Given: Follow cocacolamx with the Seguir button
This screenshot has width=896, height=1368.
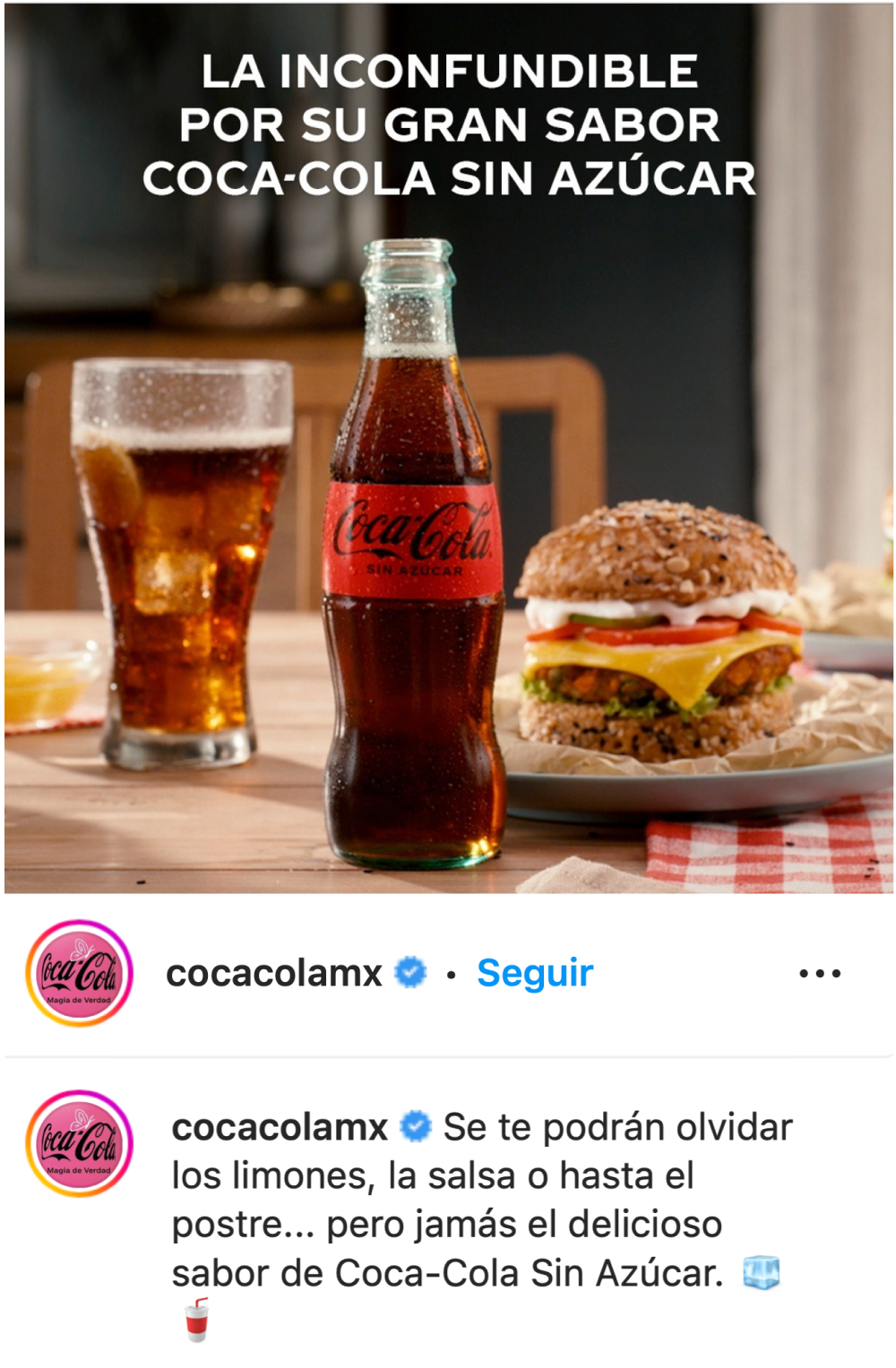Looking at the screenshot, I should click(535, 973).
